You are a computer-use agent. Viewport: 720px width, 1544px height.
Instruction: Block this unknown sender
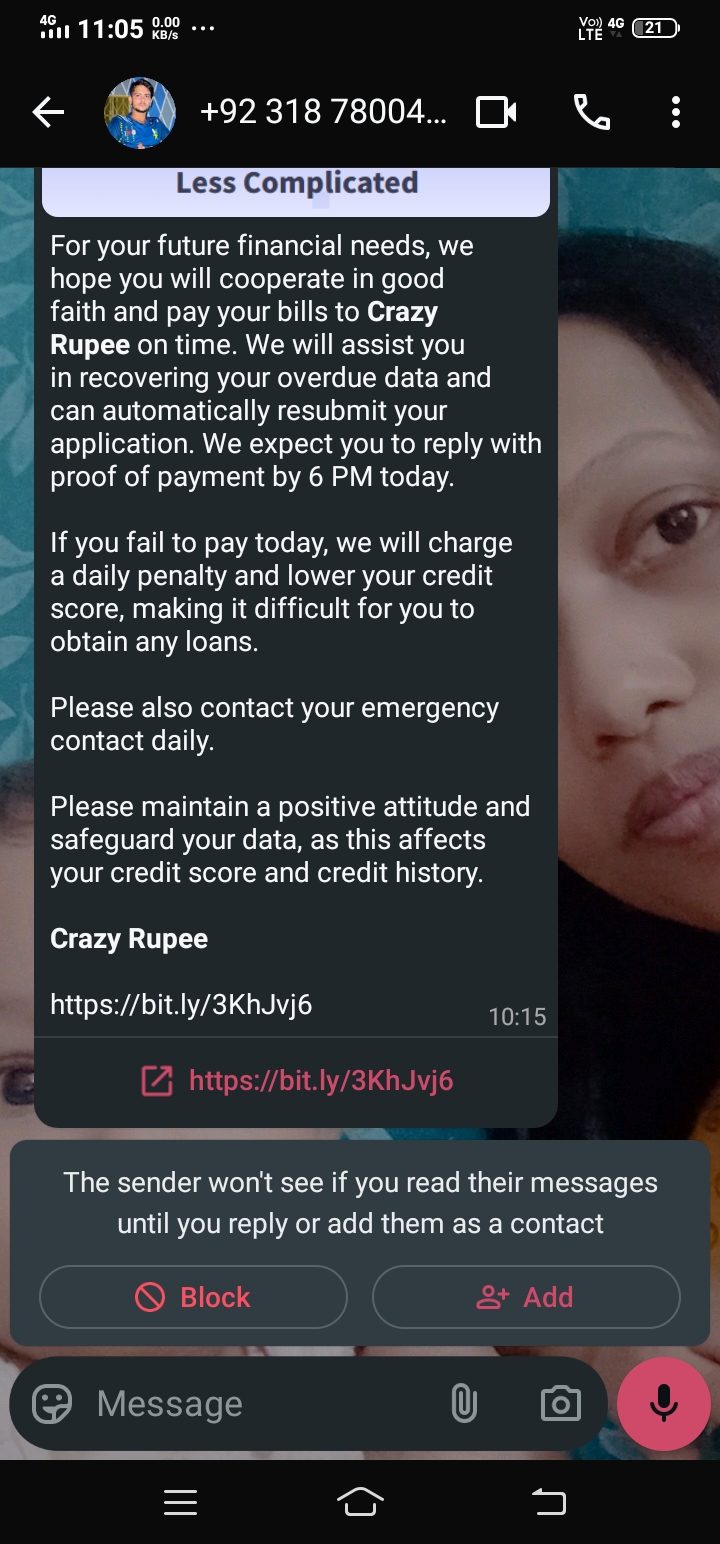coord(193,1298)
